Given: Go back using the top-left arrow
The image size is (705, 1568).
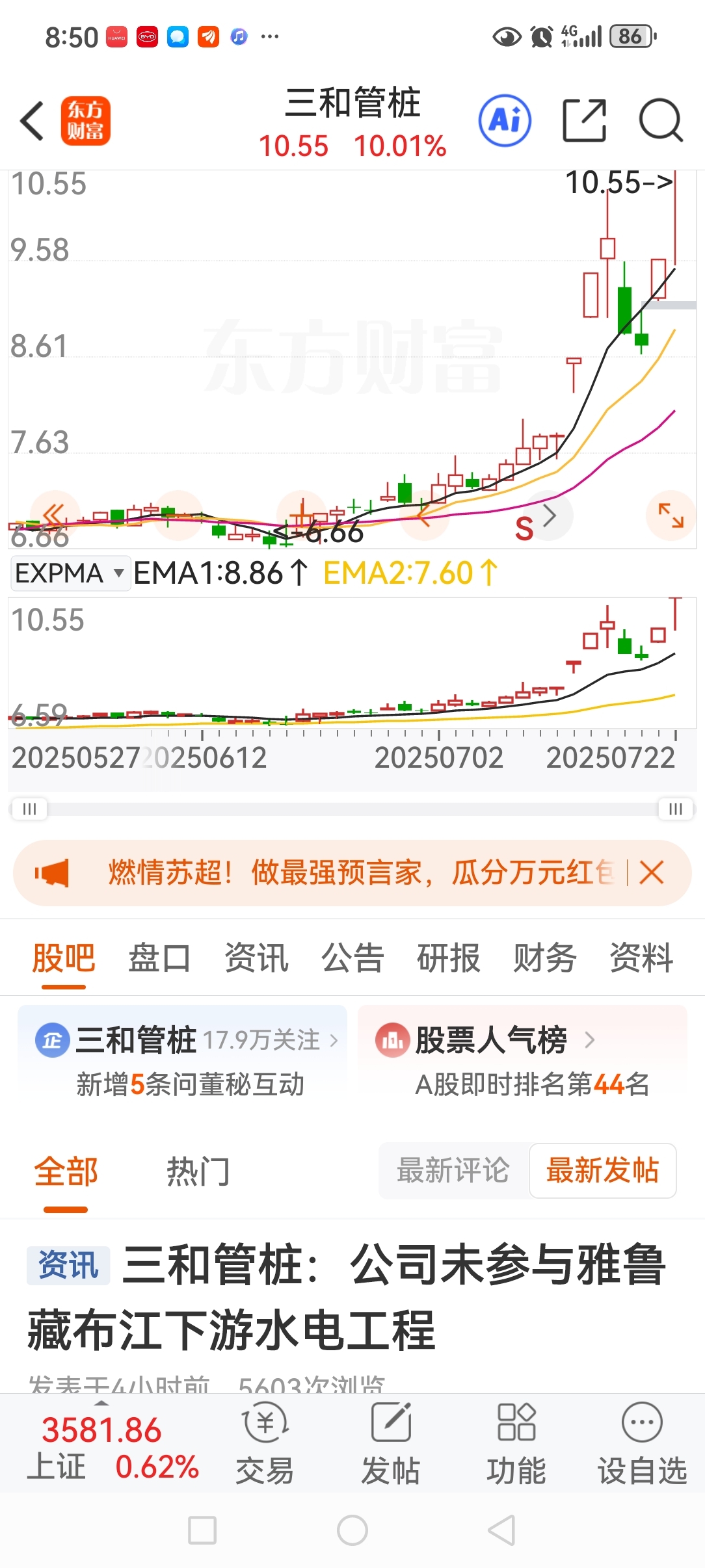Looking at the screenshot, I should click(x=32, y=121).
